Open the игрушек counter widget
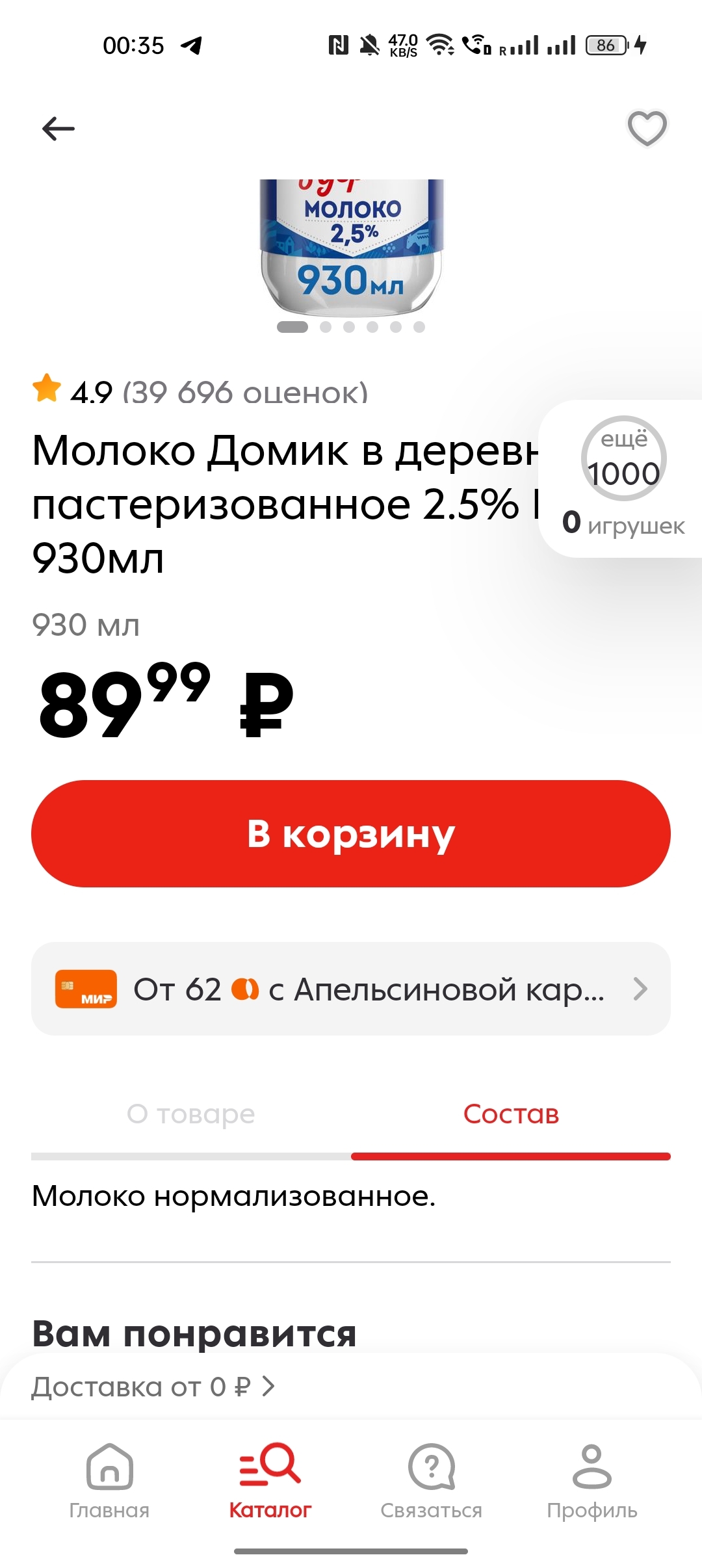Screen dimensions: 702x1568 pyautogui.click(x=623, y=478)
